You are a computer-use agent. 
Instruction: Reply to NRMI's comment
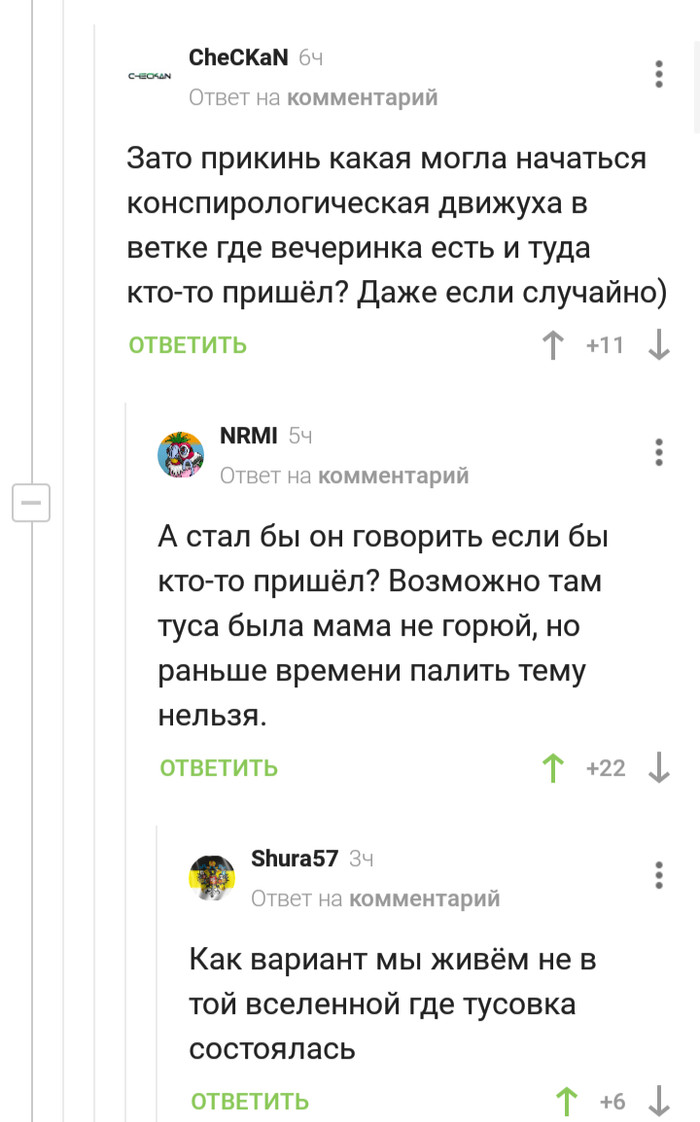coord(219,768)
